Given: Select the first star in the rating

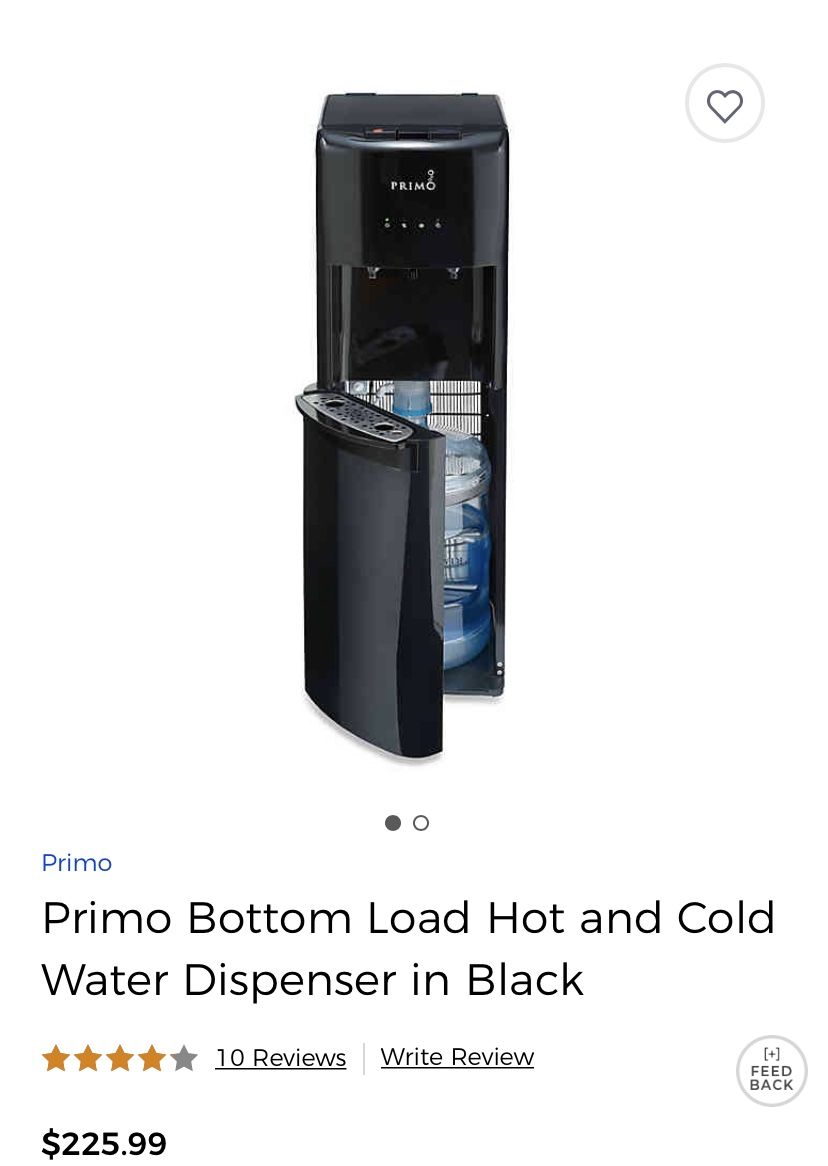Looking at the screenshot, I should 56,1058.
